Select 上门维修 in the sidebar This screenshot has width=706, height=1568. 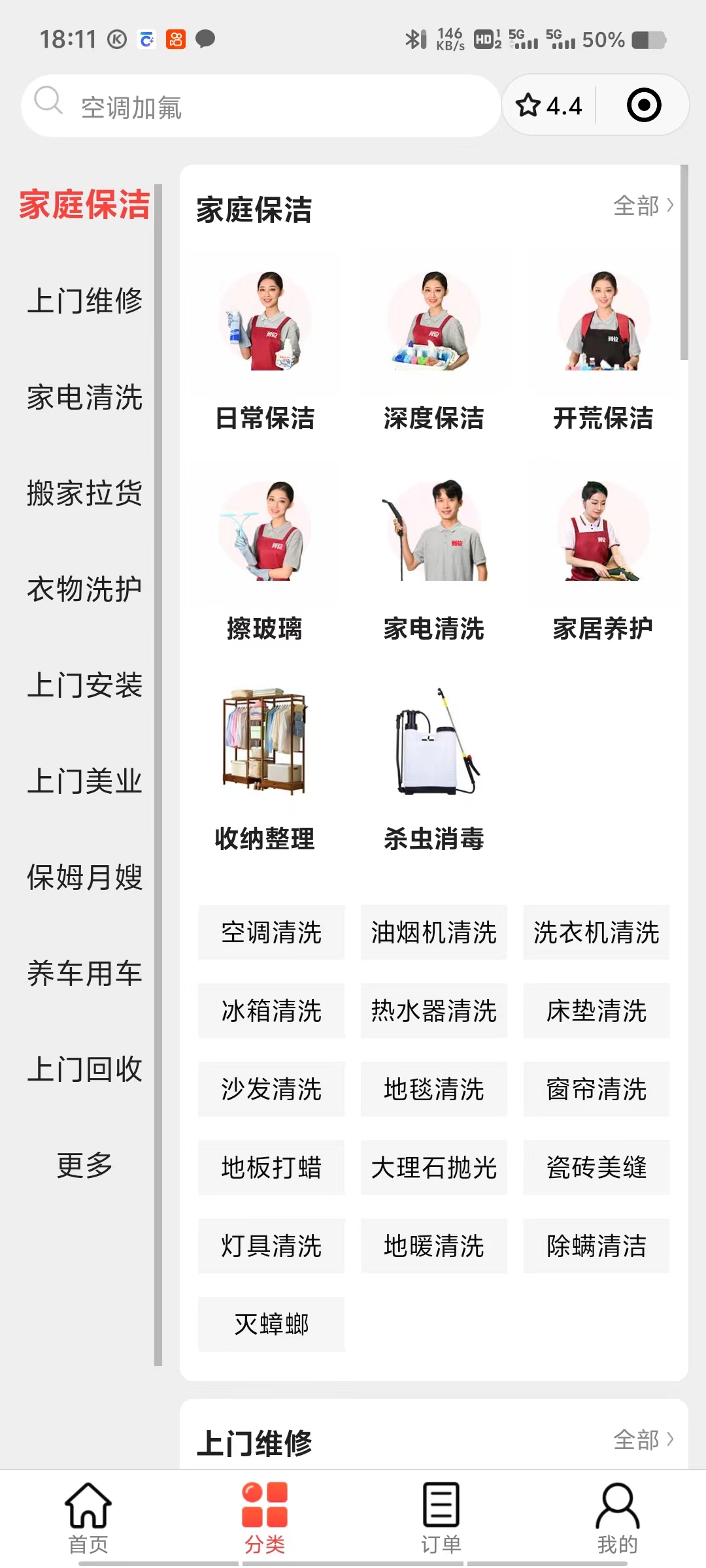click(x=84, y=301)
